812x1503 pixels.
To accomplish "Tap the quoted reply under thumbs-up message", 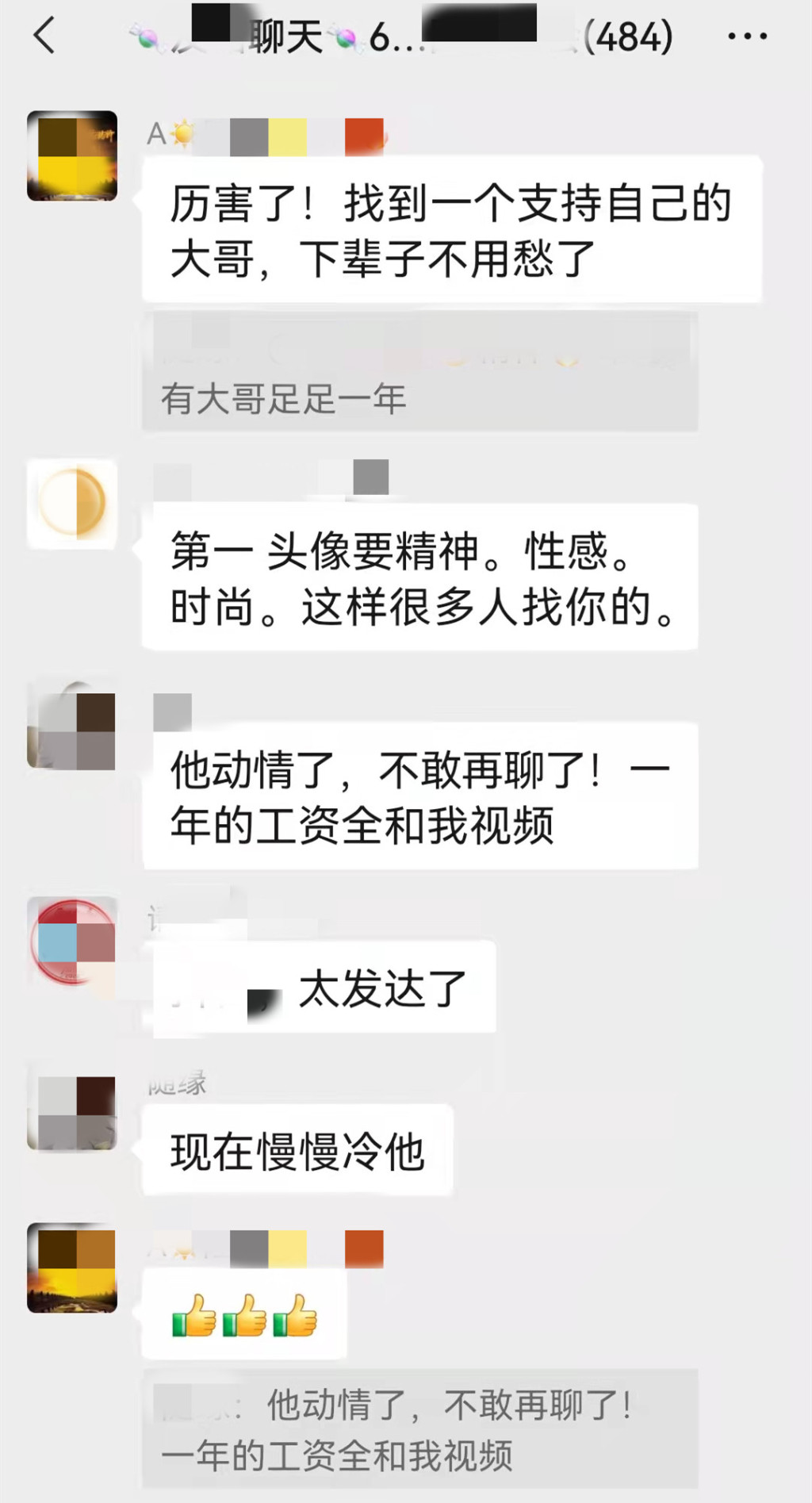I will pos(419,1428).
